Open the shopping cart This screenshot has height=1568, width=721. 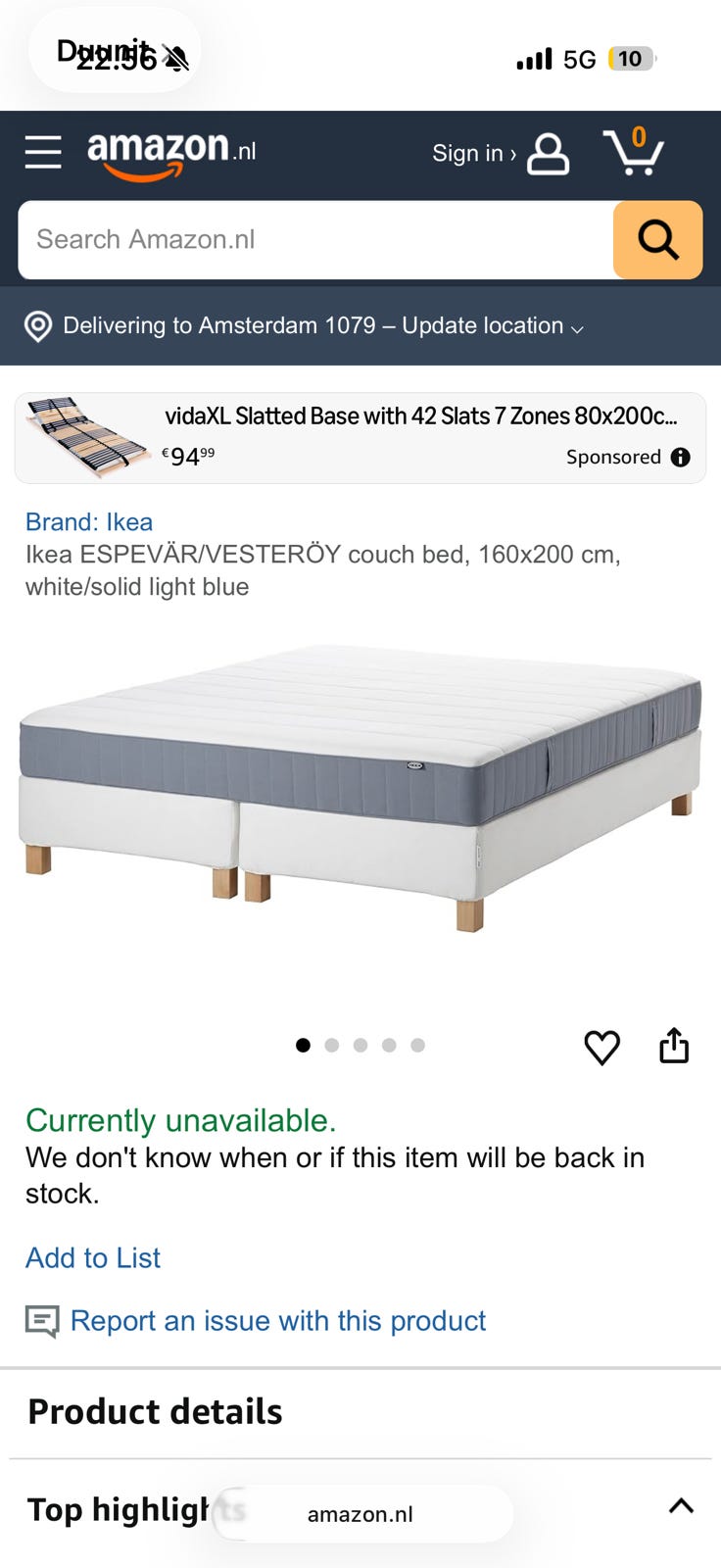tap(634, 152)
